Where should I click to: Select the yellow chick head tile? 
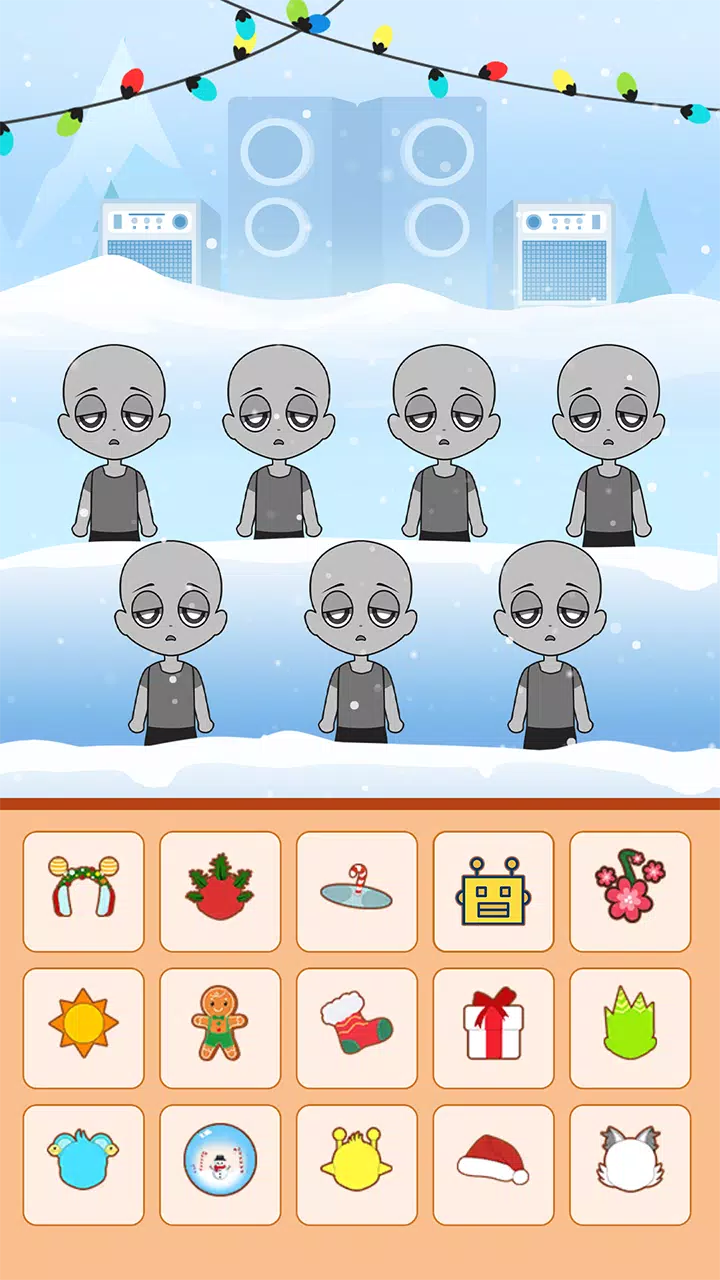(357, 1165)
